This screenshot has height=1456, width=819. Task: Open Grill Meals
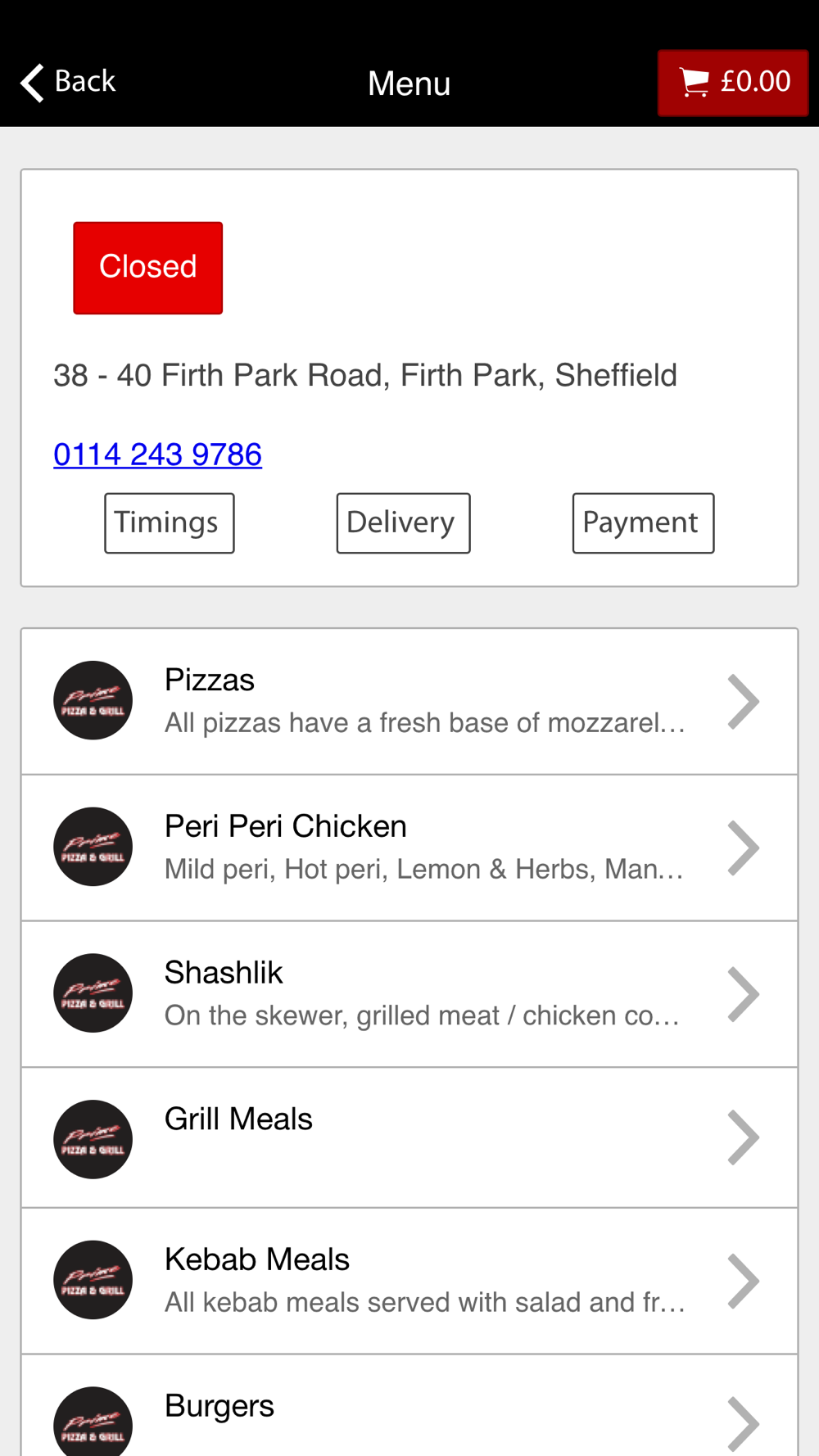(x=409, y=1138)
